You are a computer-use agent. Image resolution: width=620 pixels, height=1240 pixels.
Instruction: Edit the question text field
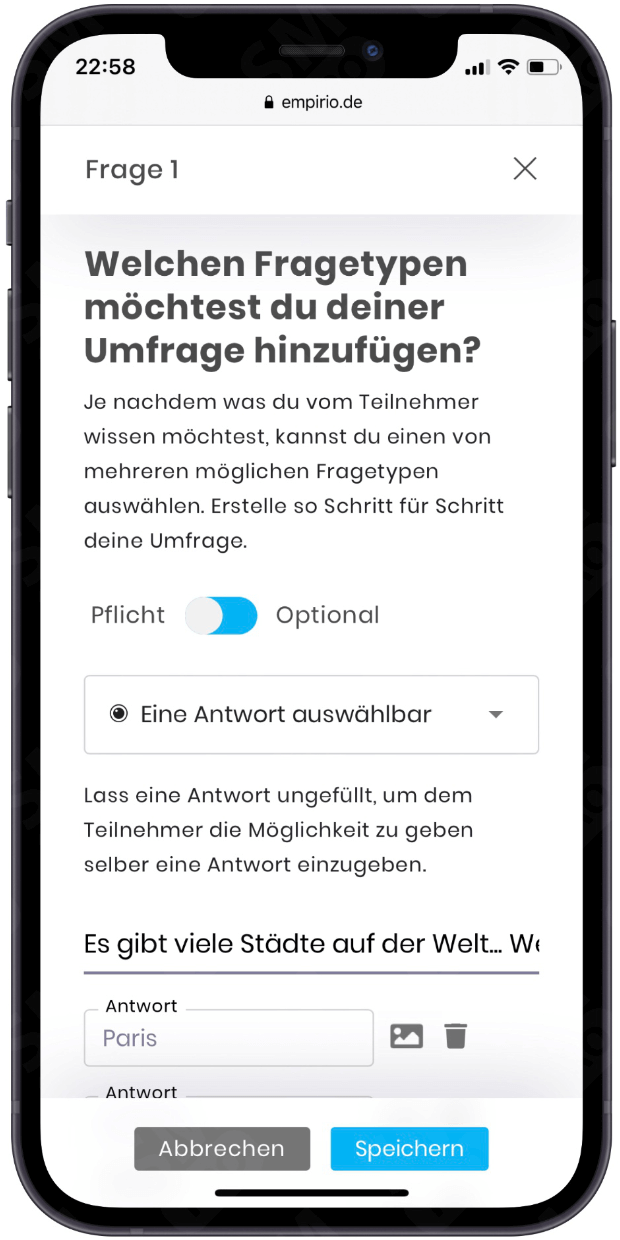(x=311, y=944)
